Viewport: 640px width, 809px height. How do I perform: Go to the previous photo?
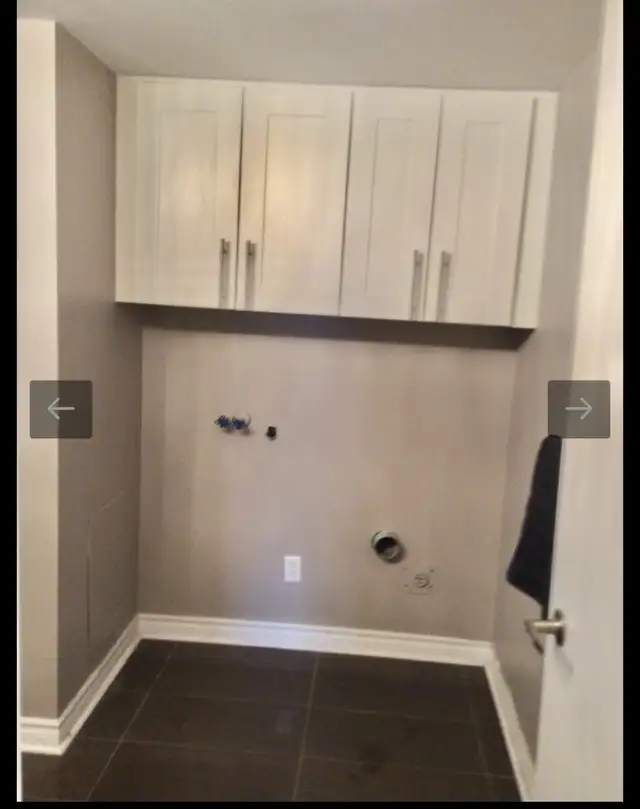61,409
